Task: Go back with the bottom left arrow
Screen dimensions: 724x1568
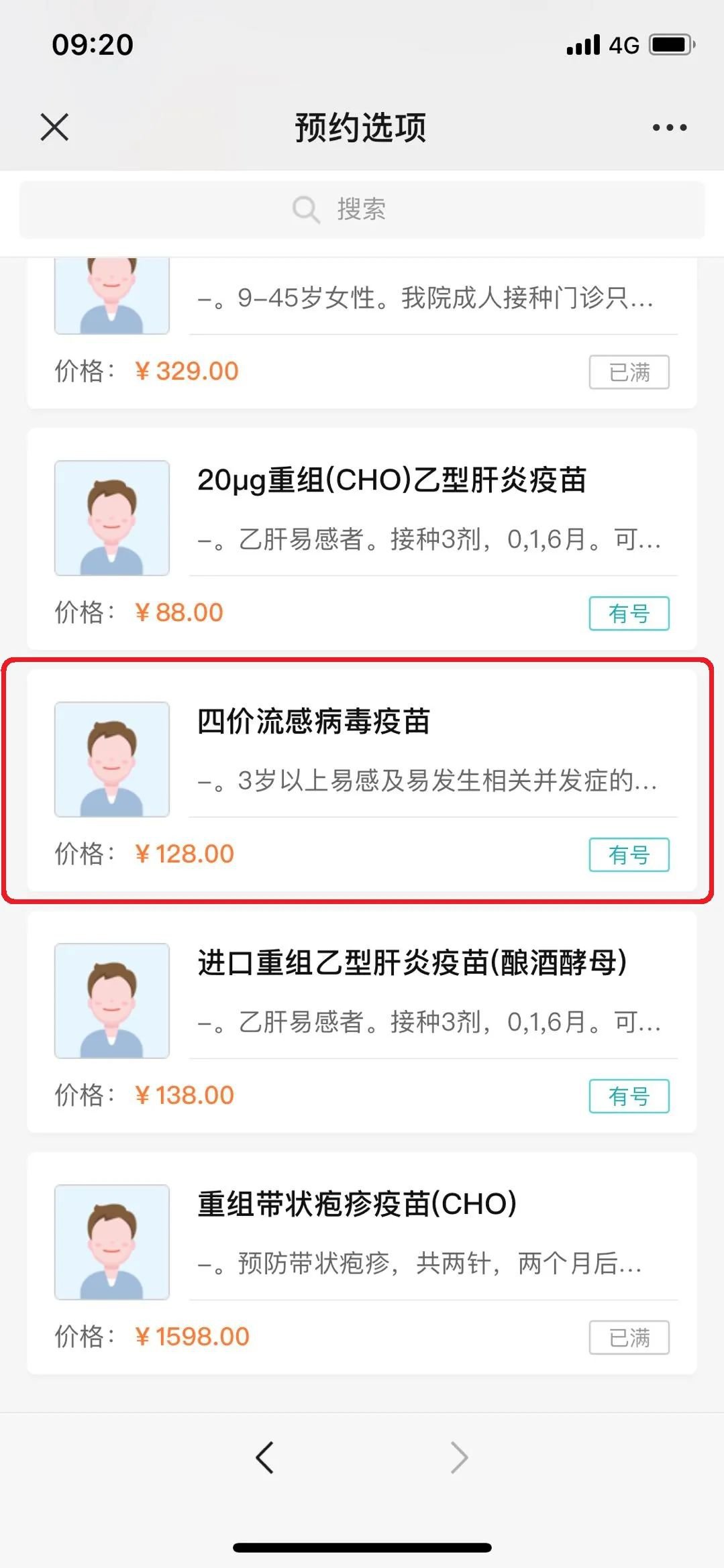Action: 265,1457
